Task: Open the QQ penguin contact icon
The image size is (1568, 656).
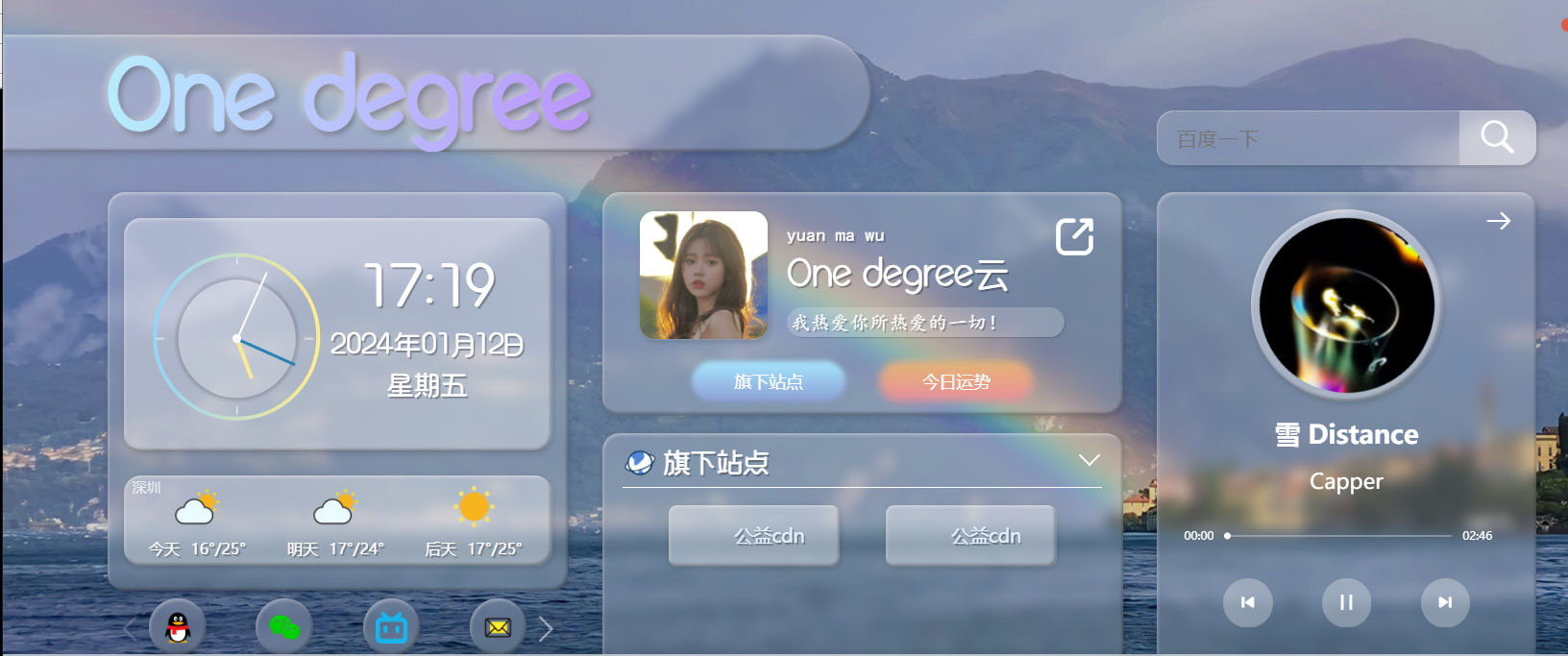Action: click(178, 627)
